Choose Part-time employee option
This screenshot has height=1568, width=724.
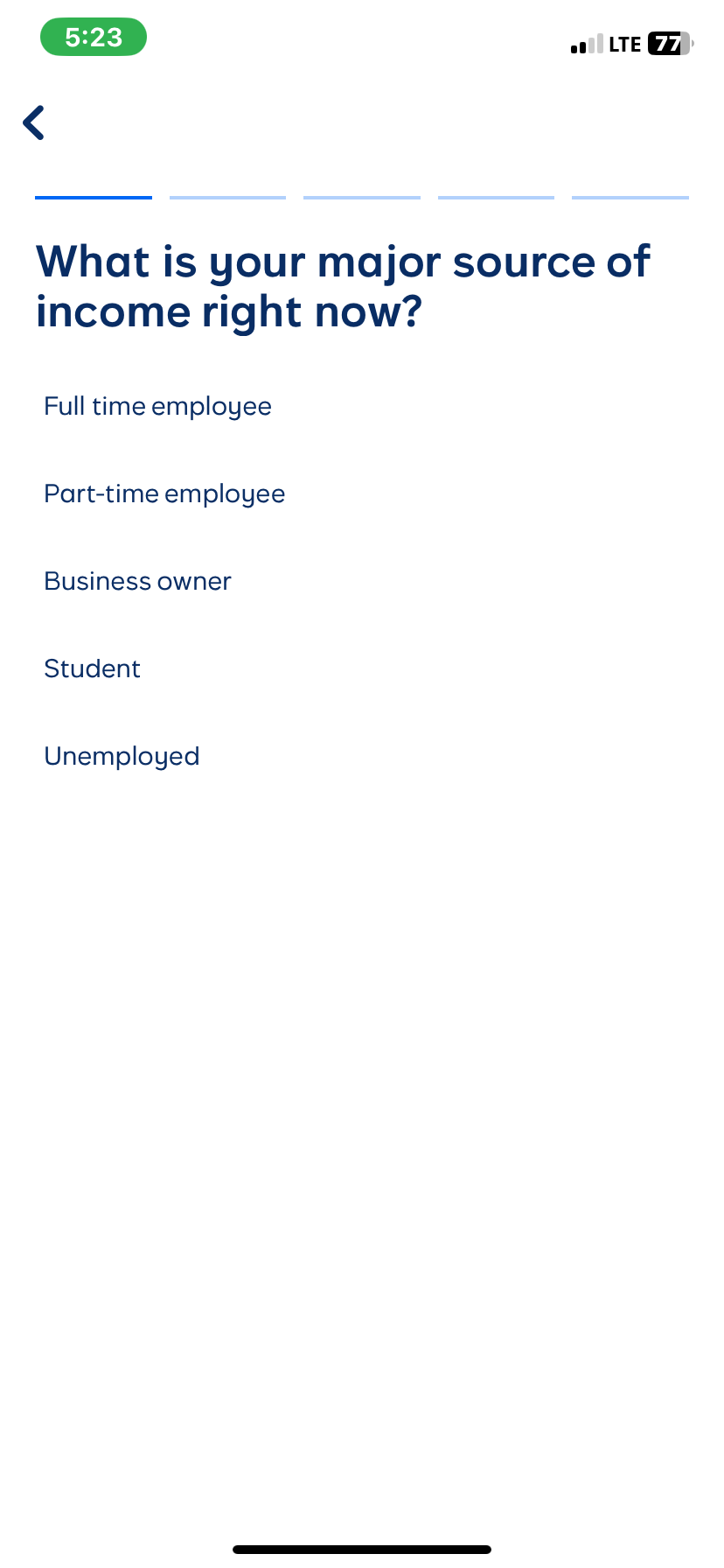[164, 493]
